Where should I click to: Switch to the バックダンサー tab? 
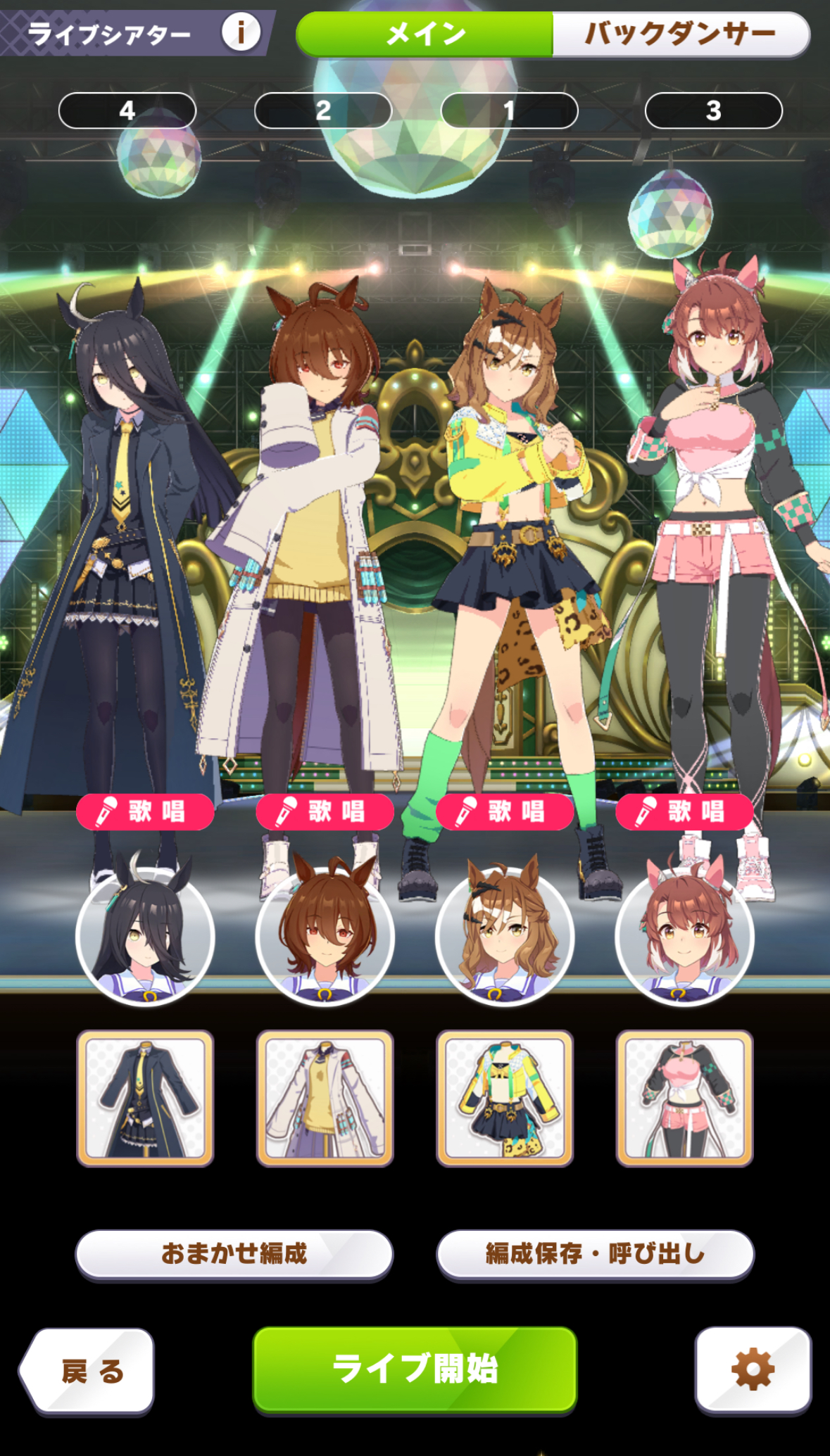point(680,34)
